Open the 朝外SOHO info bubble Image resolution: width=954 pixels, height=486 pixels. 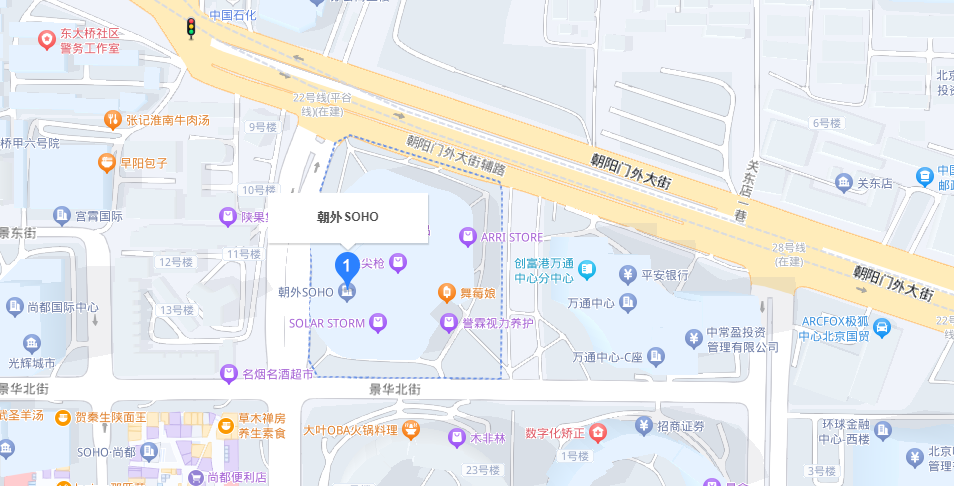(348, 216)
